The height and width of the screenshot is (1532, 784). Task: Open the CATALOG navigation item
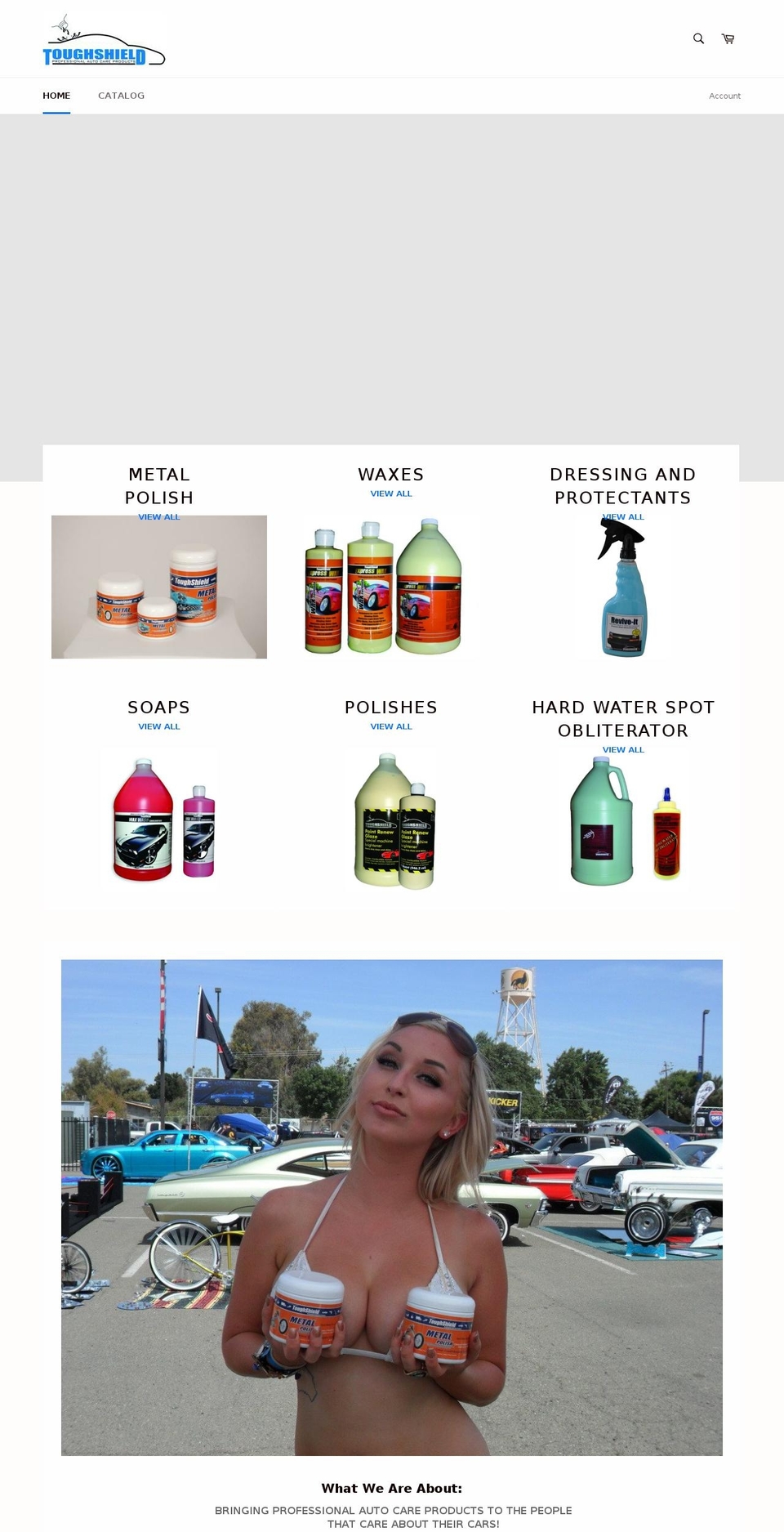[121, 96]
